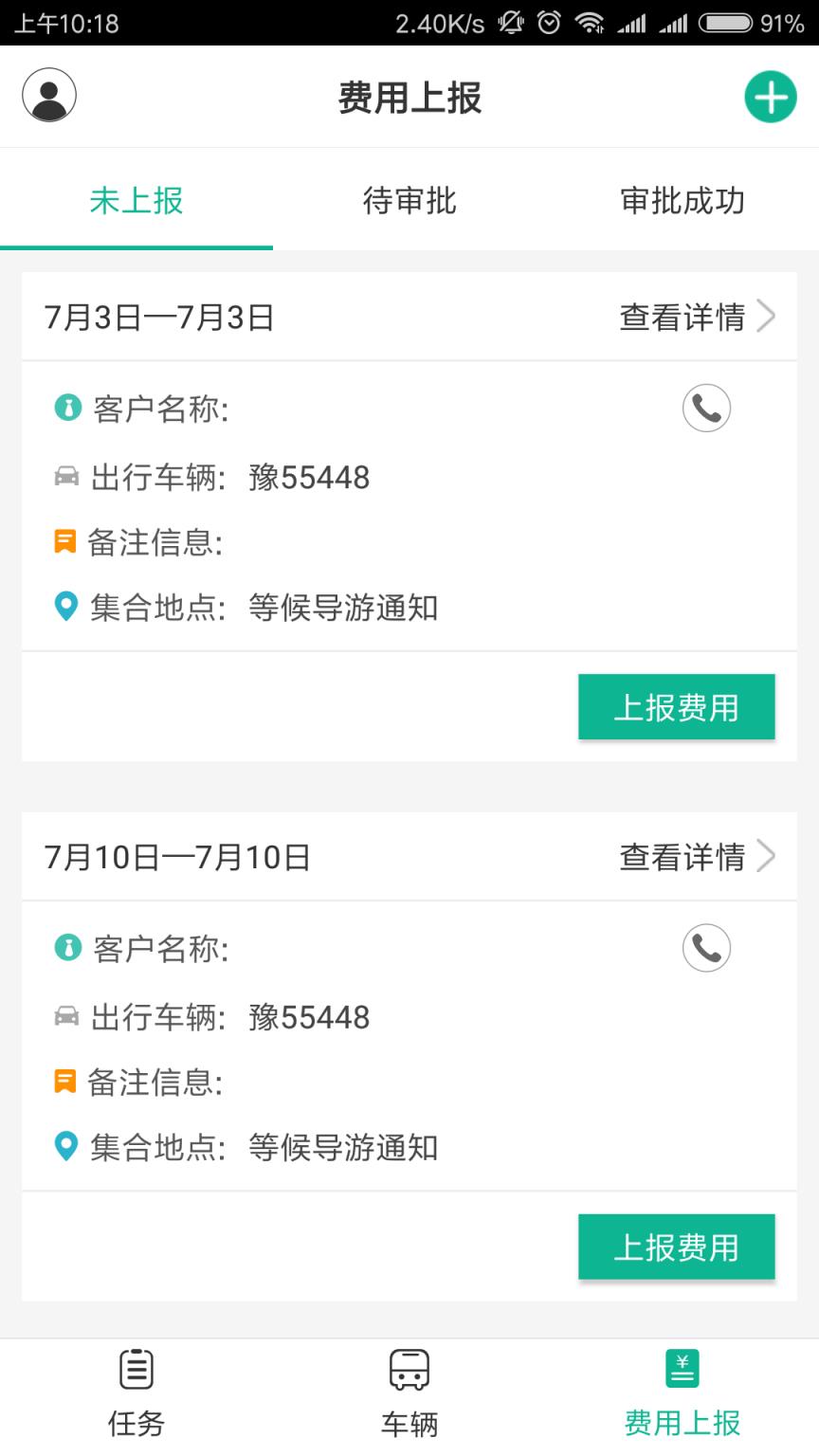Open the chevron arrow on July 10 entry
The image size is (819, 1456).
(766, 856)
